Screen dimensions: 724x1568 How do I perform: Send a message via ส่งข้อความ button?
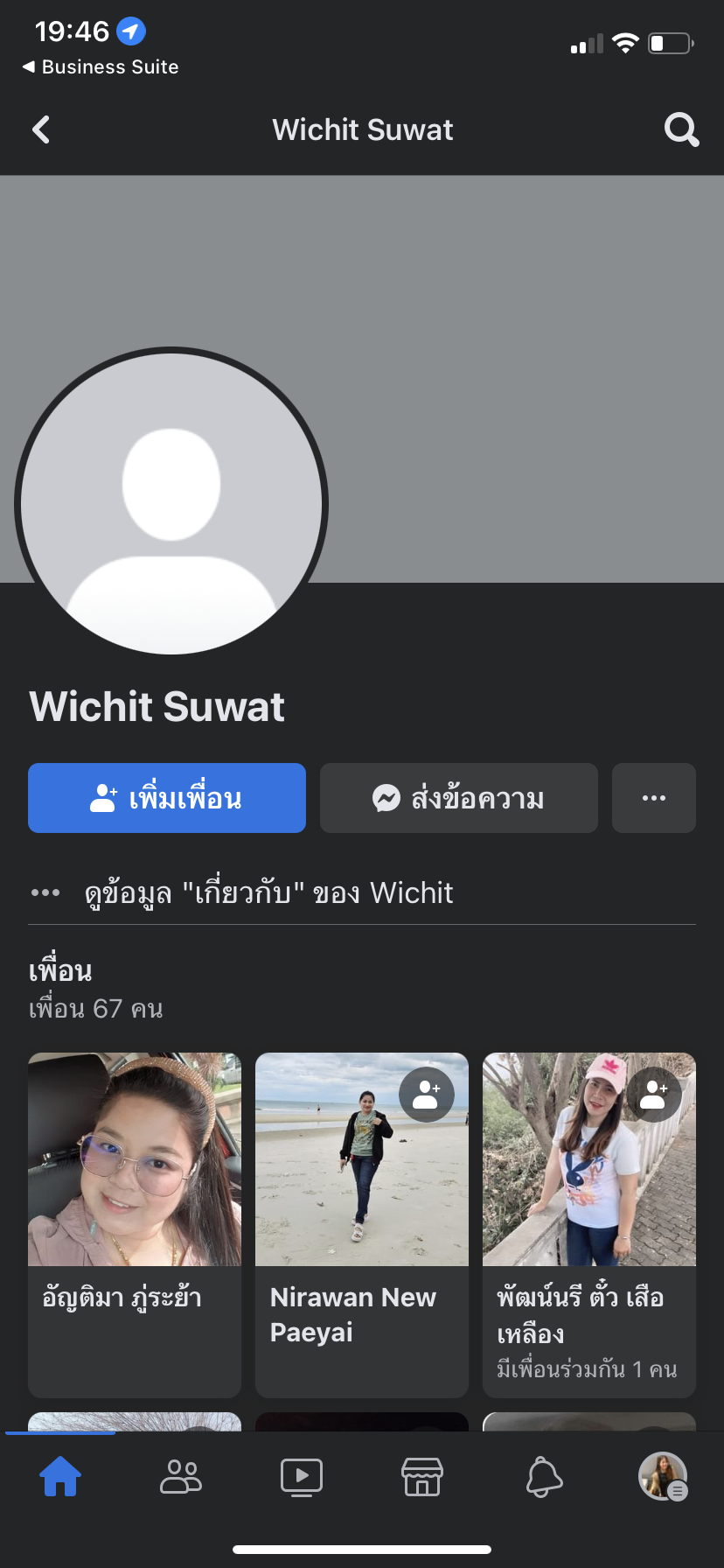pyautogui.click(x=459, y=798)
